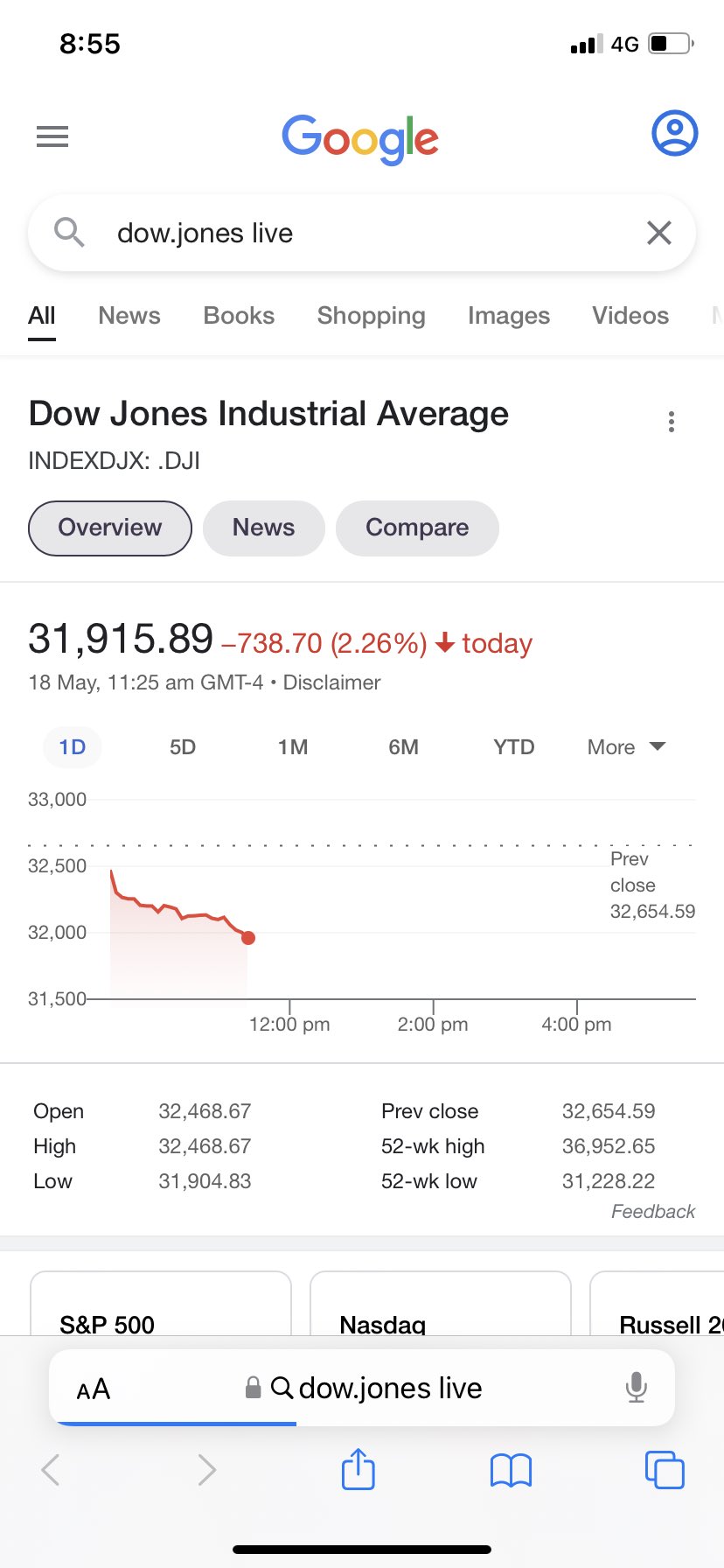This screenshot has height=1568, width=724.
Task: Show the 1M chart range
Action: (293, 747)
